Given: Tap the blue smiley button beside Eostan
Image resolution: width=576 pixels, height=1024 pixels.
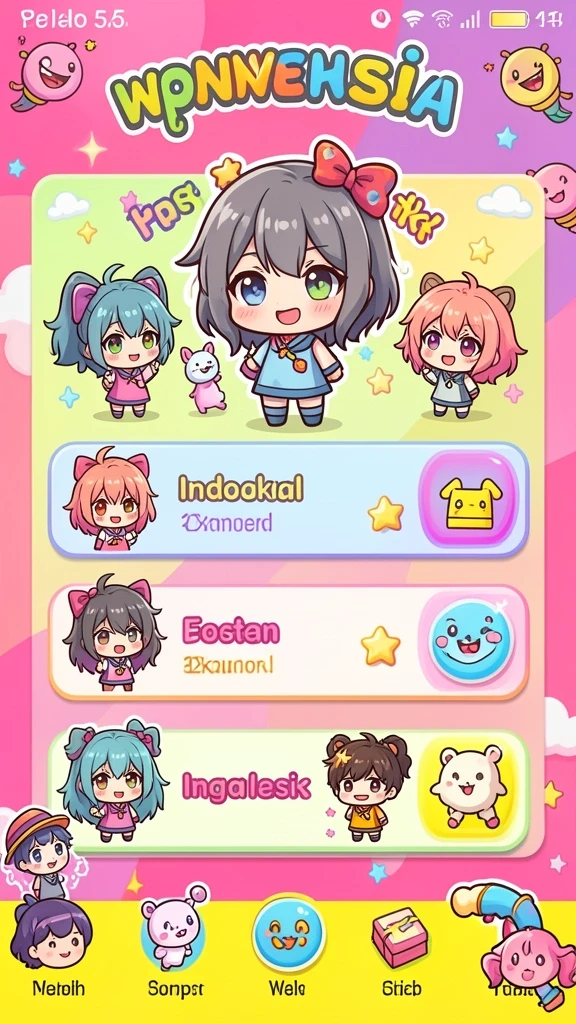Looking at the screenshot, I should pos(471,641).
